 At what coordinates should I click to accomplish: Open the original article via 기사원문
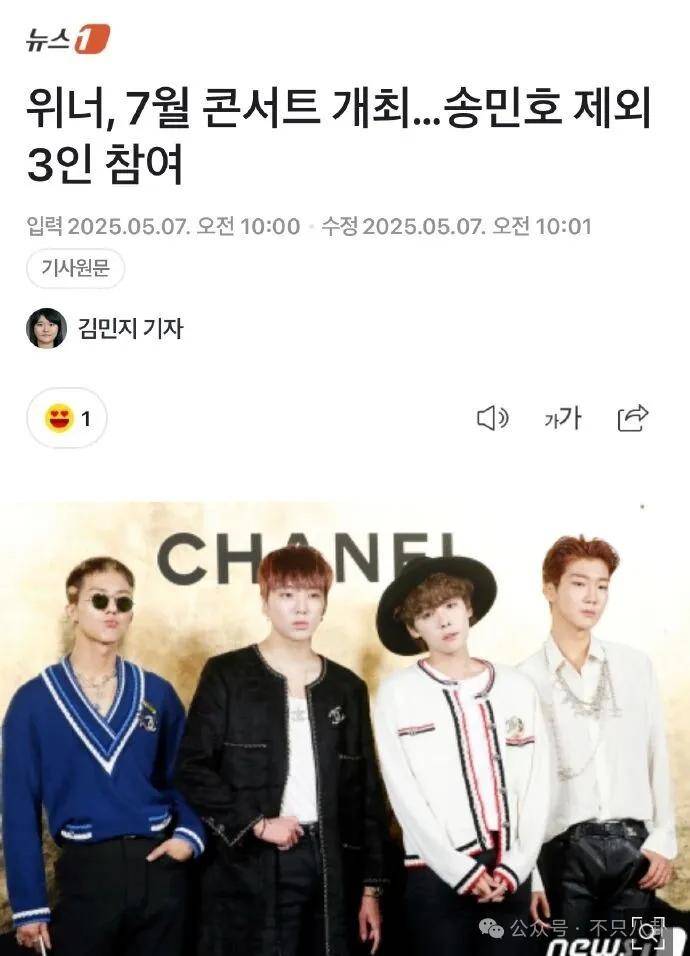75,269
